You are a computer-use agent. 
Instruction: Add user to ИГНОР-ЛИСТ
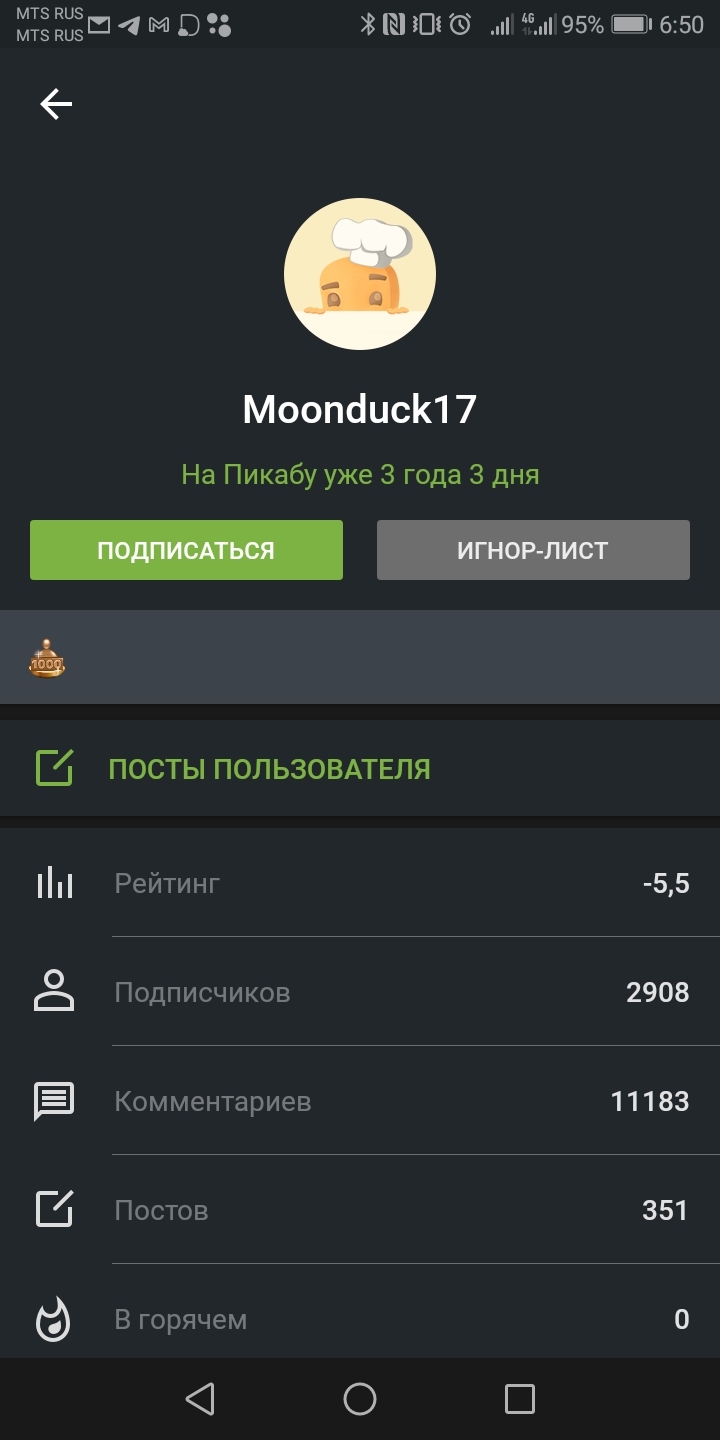coord(533,550)
